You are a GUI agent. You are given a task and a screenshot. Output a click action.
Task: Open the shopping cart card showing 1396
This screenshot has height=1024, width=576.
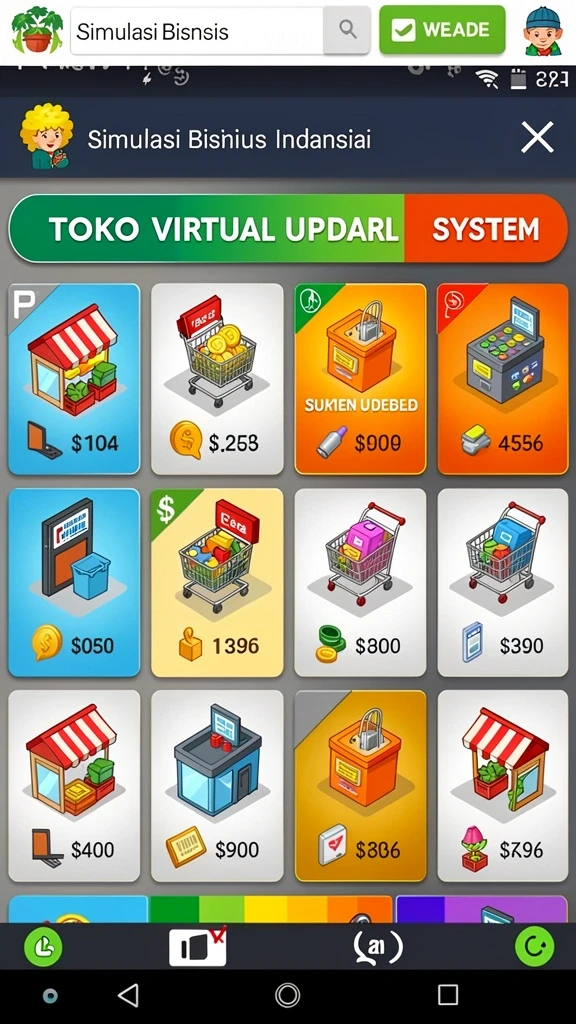(217, 583)
